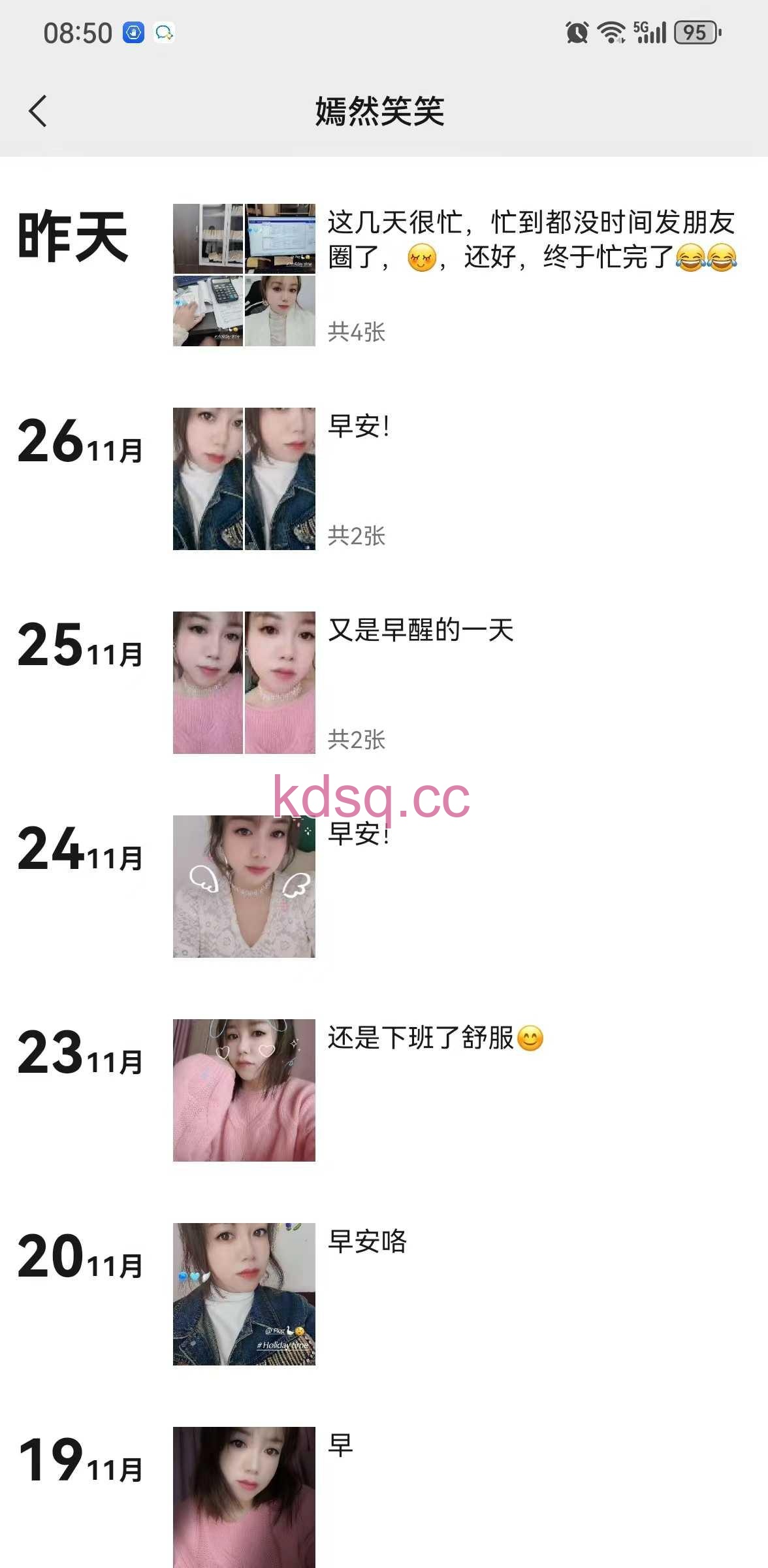This screenshot has width=768, height=1568.
Task: Open yesterday's post with four photos
Action: coord(244,275)
